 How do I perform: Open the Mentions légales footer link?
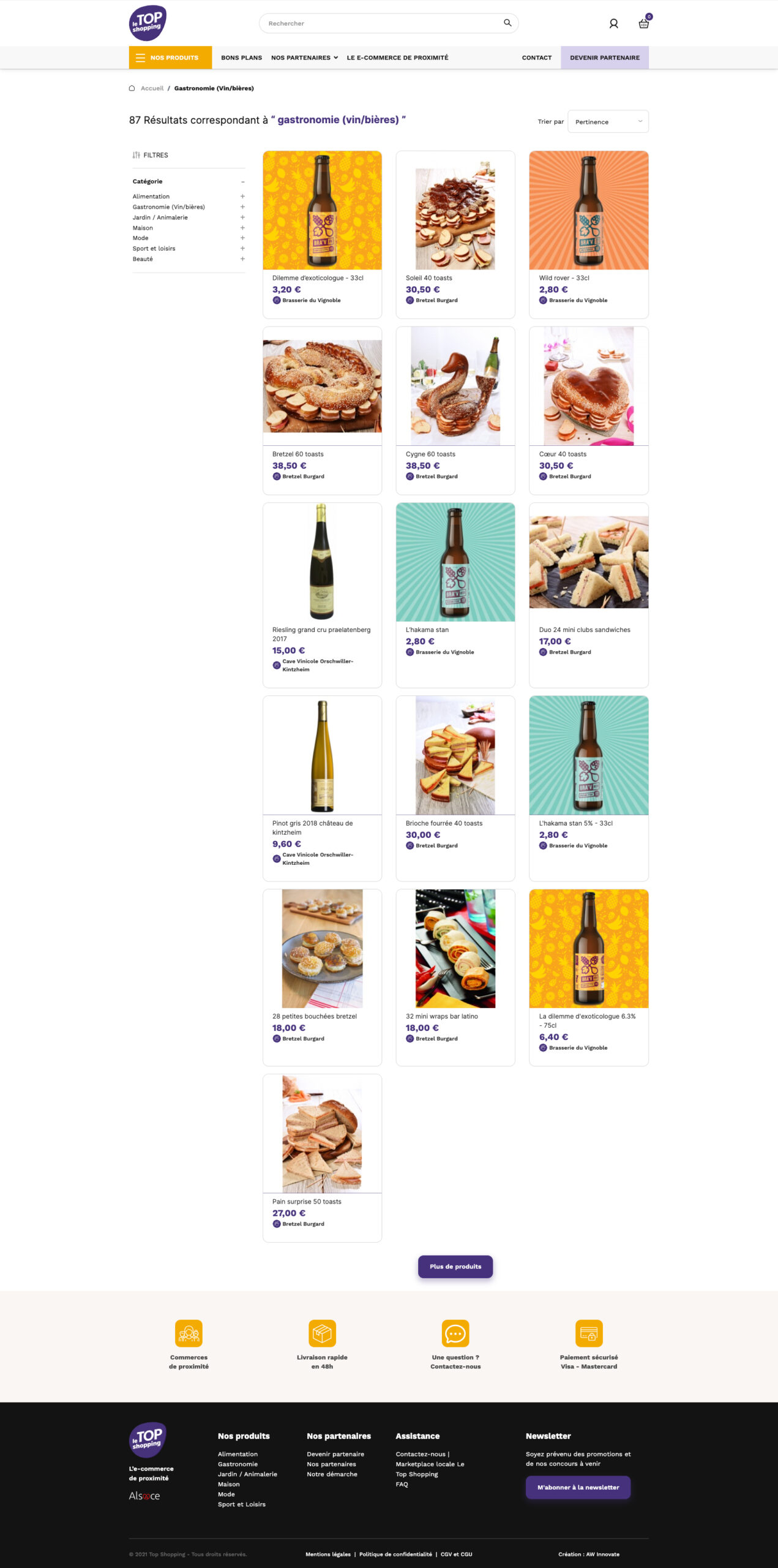(328, 1554)
